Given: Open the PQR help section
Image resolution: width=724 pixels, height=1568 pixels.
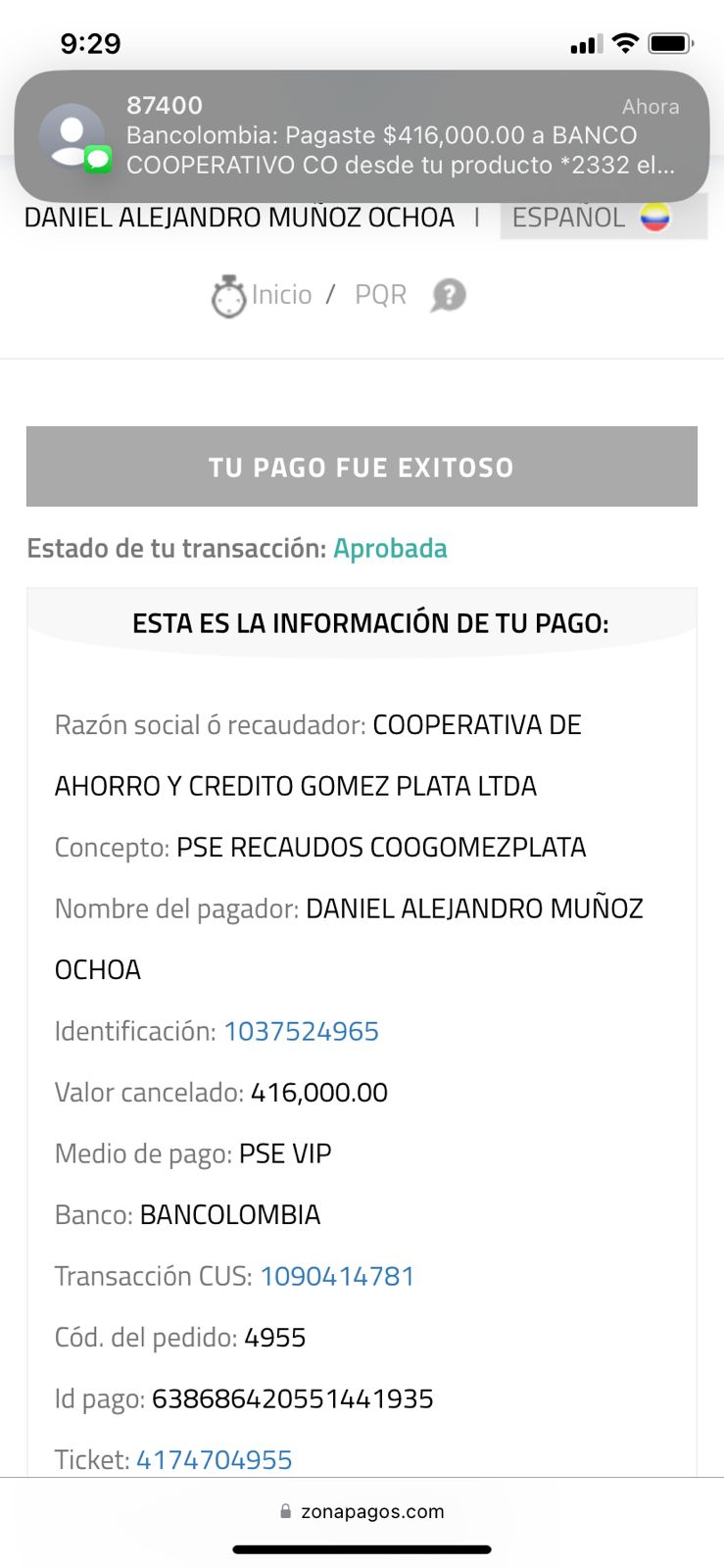Looking at the screenshot, I should 380,295.
